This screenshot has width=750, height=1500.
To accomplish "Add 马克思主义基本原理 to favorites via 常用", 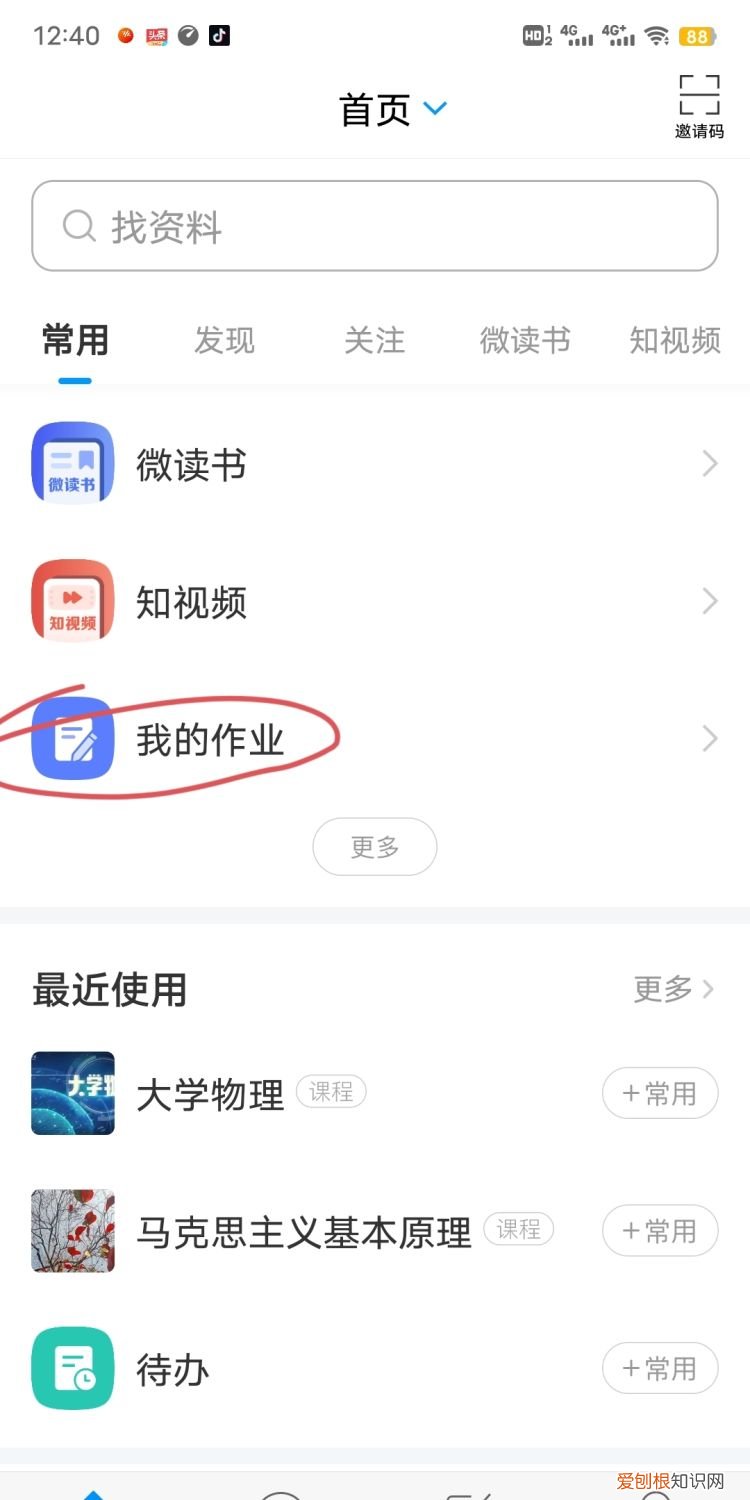I will click(660, 1231).
